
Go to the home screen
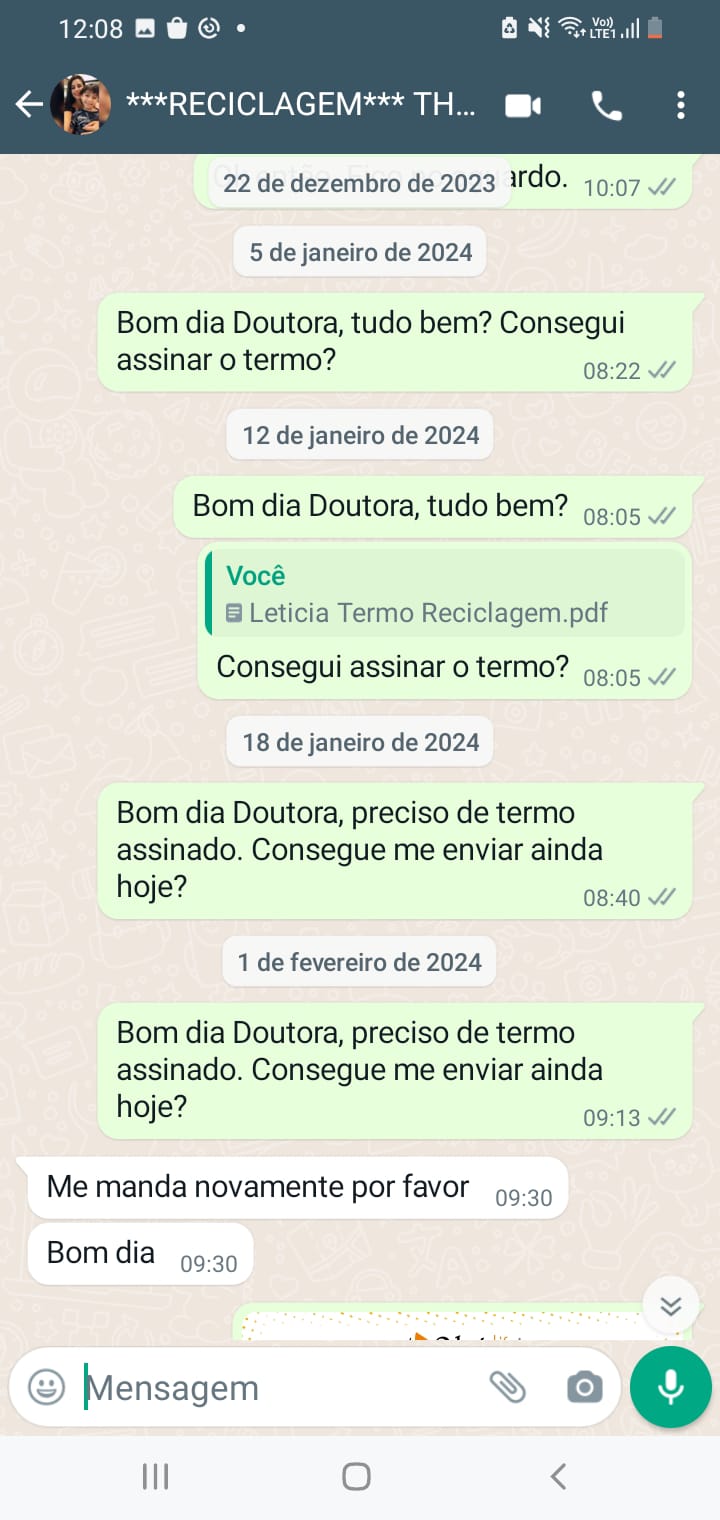tap(357, 1476)
